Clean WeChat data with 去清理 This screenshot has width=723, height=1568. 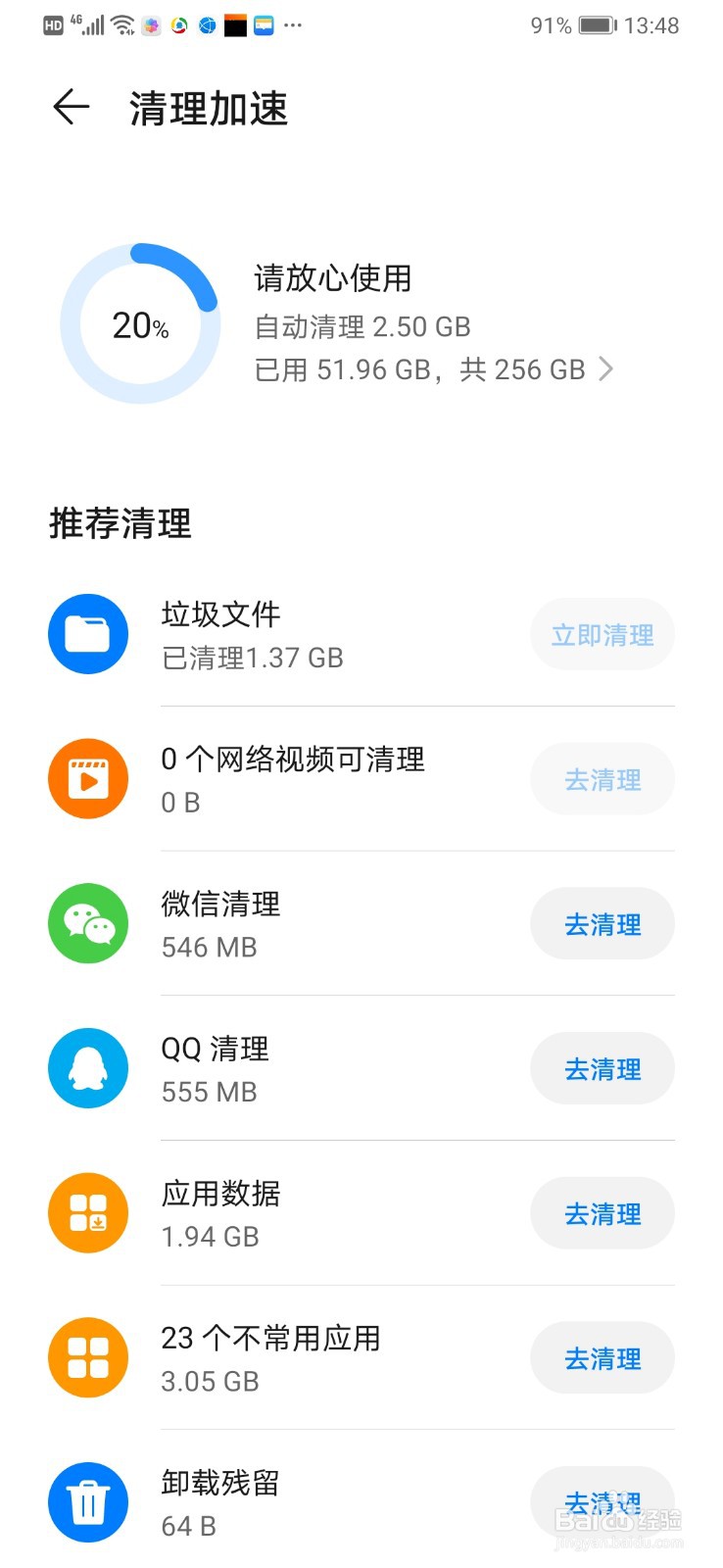pos(602,924)
